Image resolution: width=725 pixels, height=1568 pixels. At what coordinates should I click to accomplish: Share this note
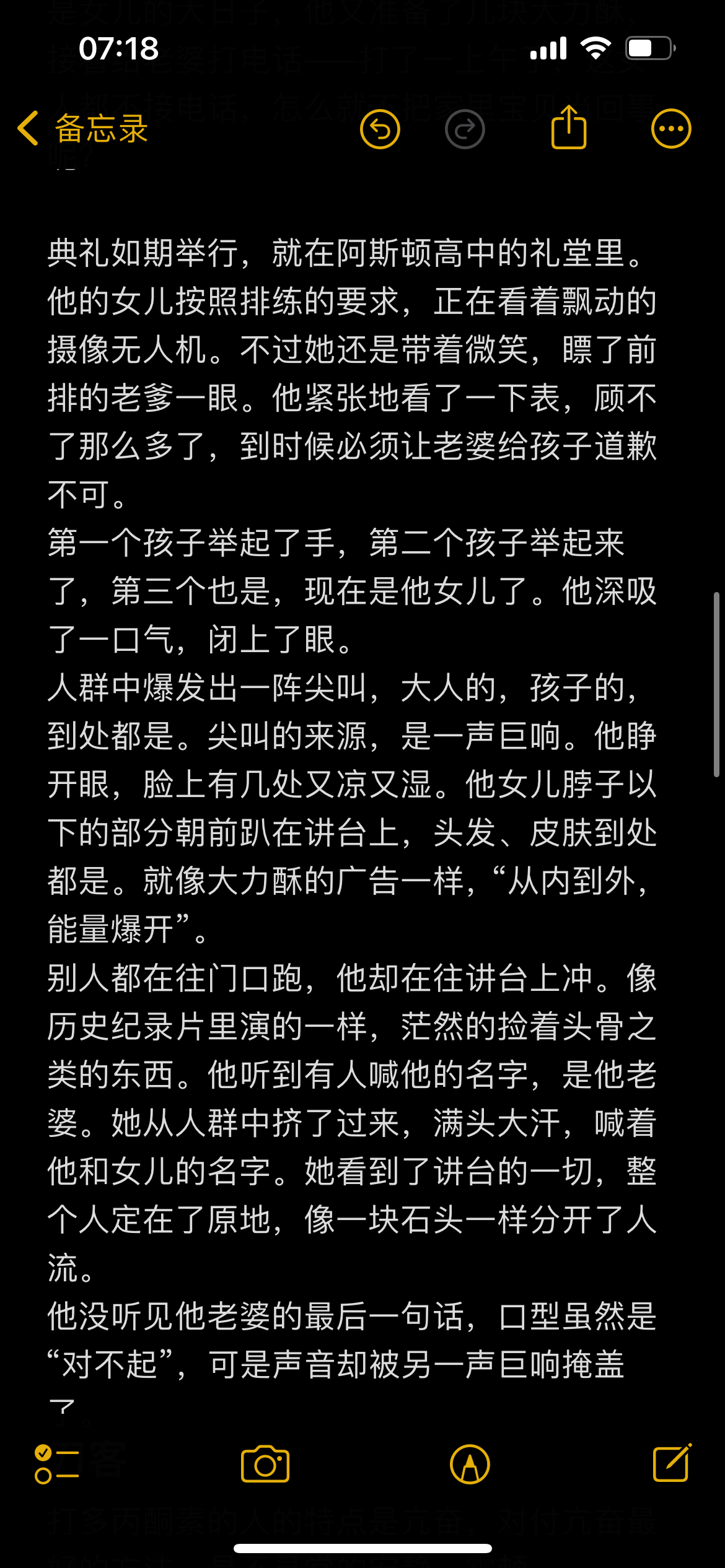coord(568,127)
